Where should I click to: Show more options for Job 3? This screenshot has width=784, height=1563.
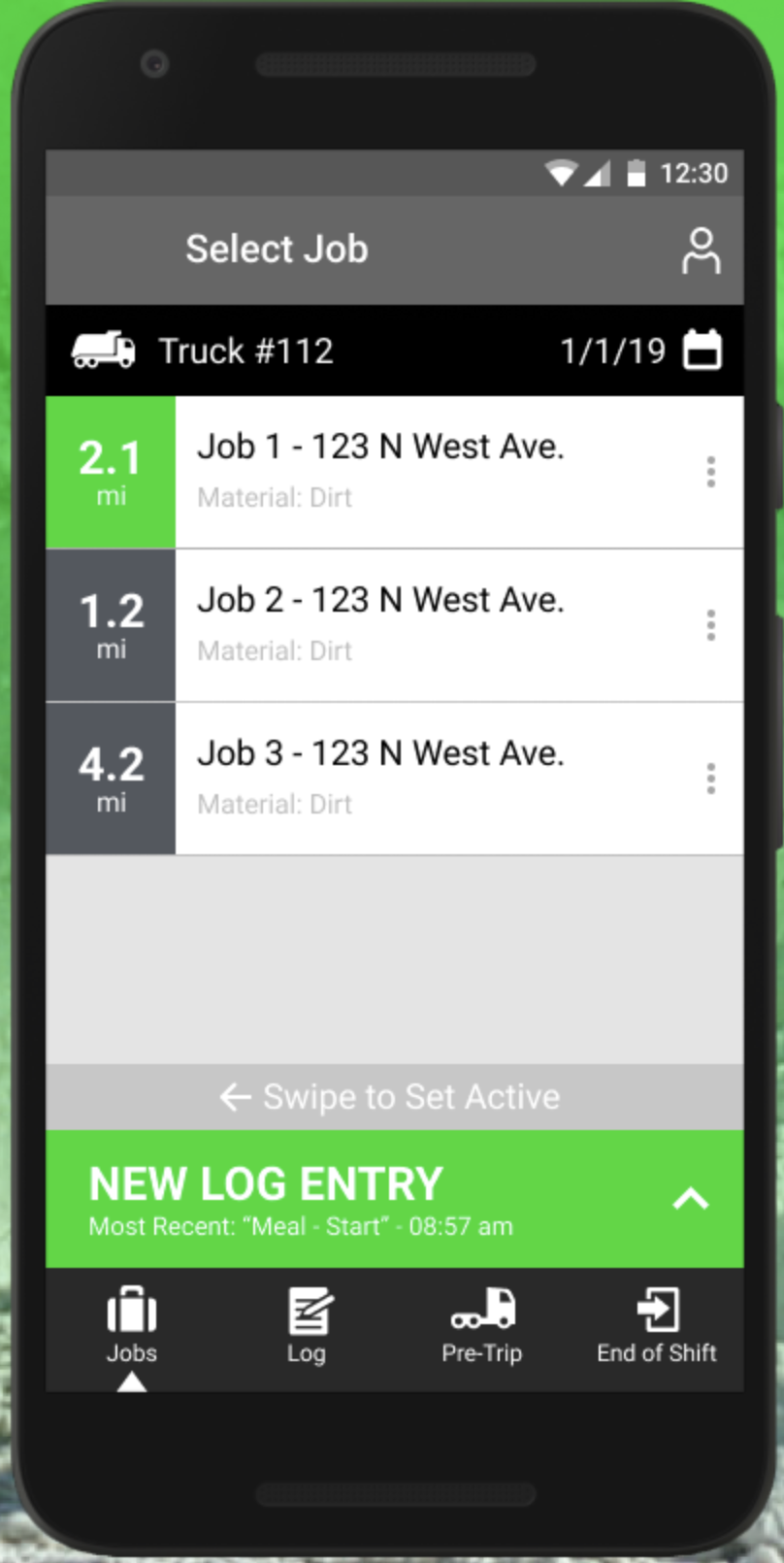(x=711, y=779)
